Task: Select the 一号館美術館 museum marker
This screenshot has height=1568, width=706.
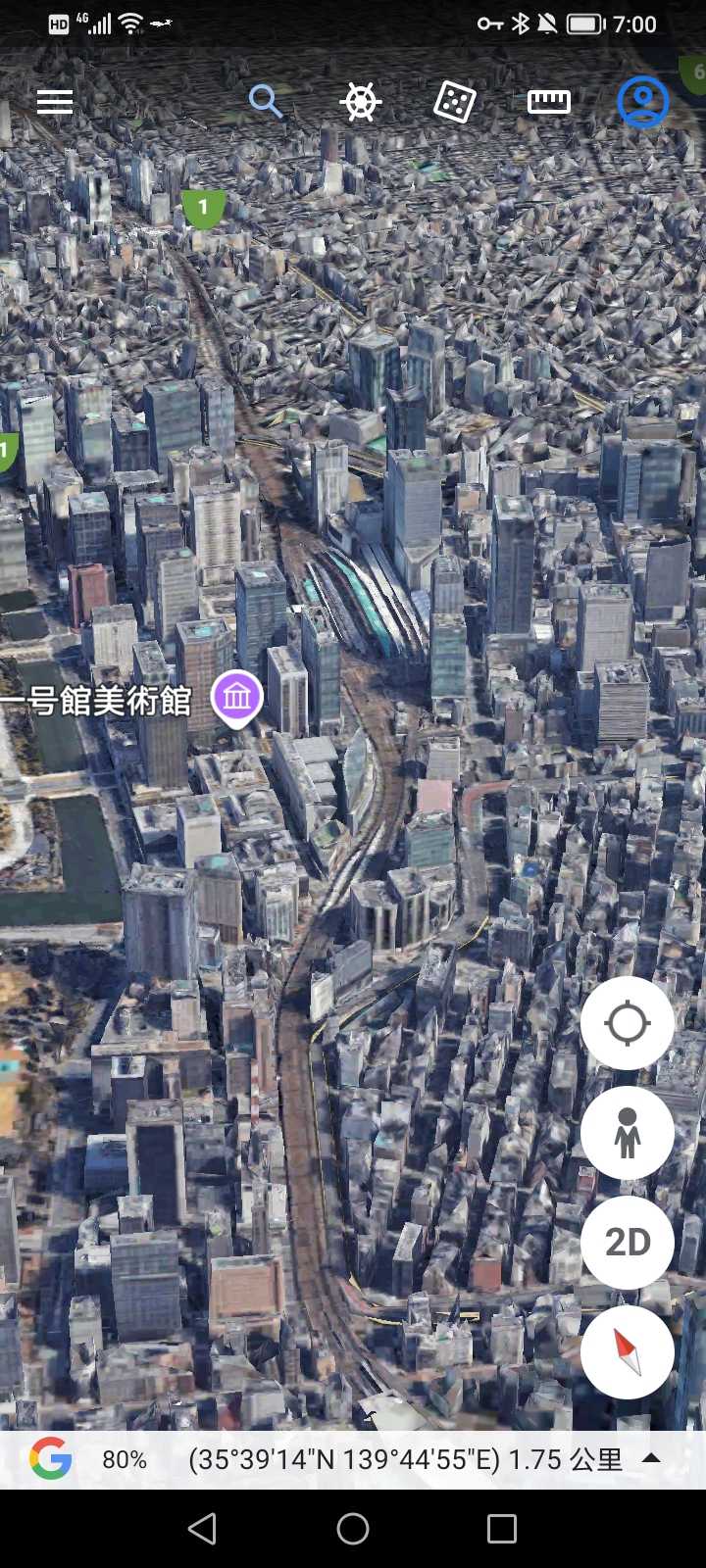Action: coord(237,699)
